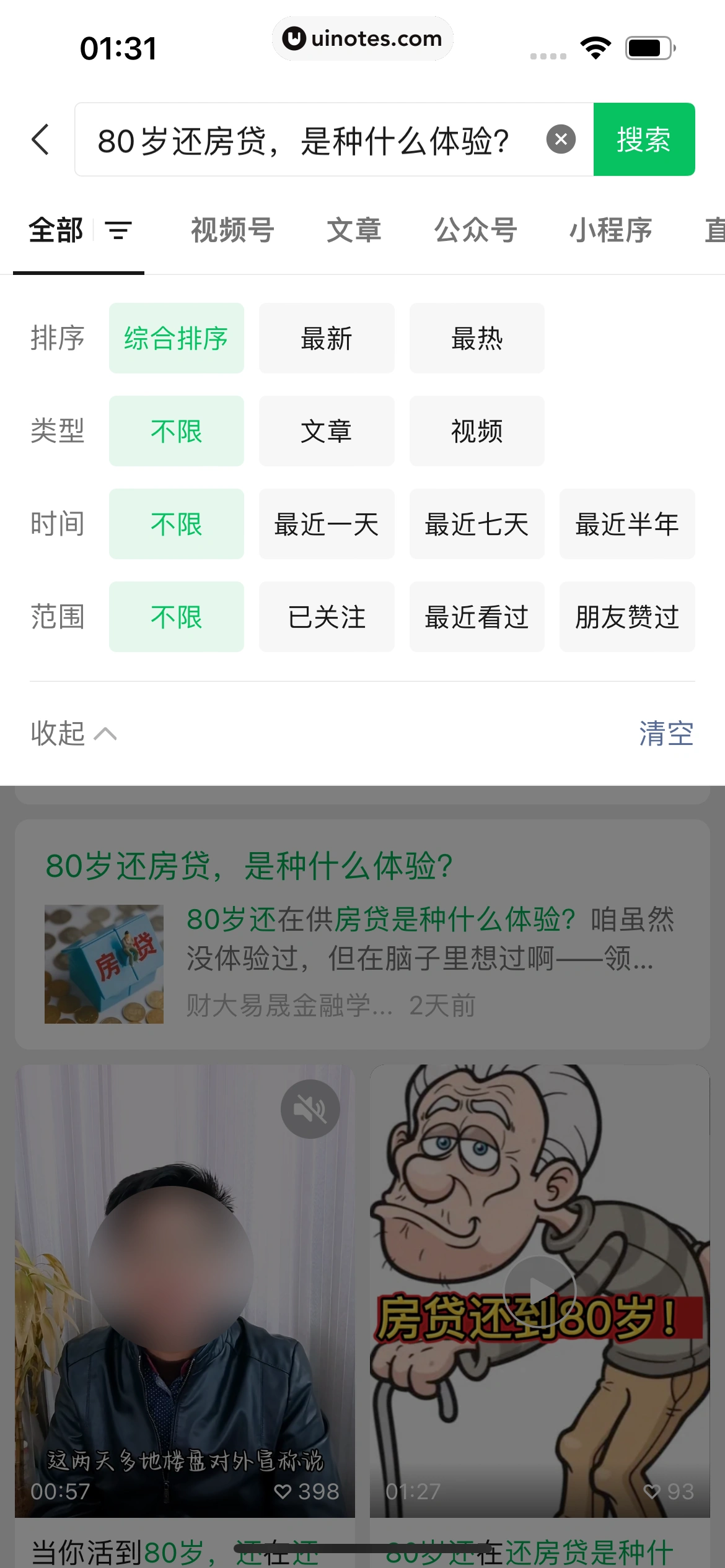Open the filter icon beside 全部 tab
The width and height of the screenshot is (725, 1568).
(118, 230)
